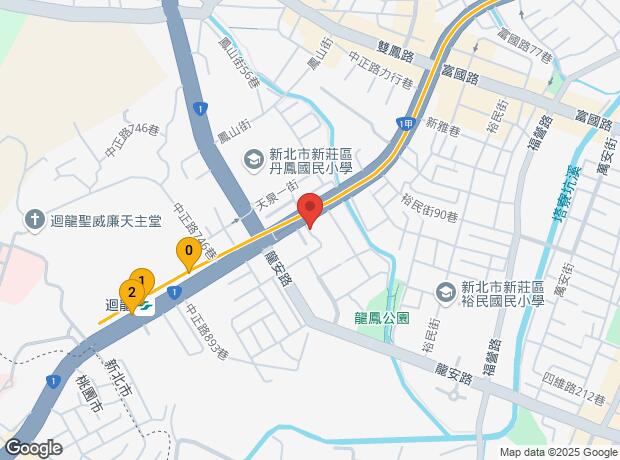Screen dimensions: 620x460
Task: Select yellow marker numbered 2
Action: [x=129, y=294]
